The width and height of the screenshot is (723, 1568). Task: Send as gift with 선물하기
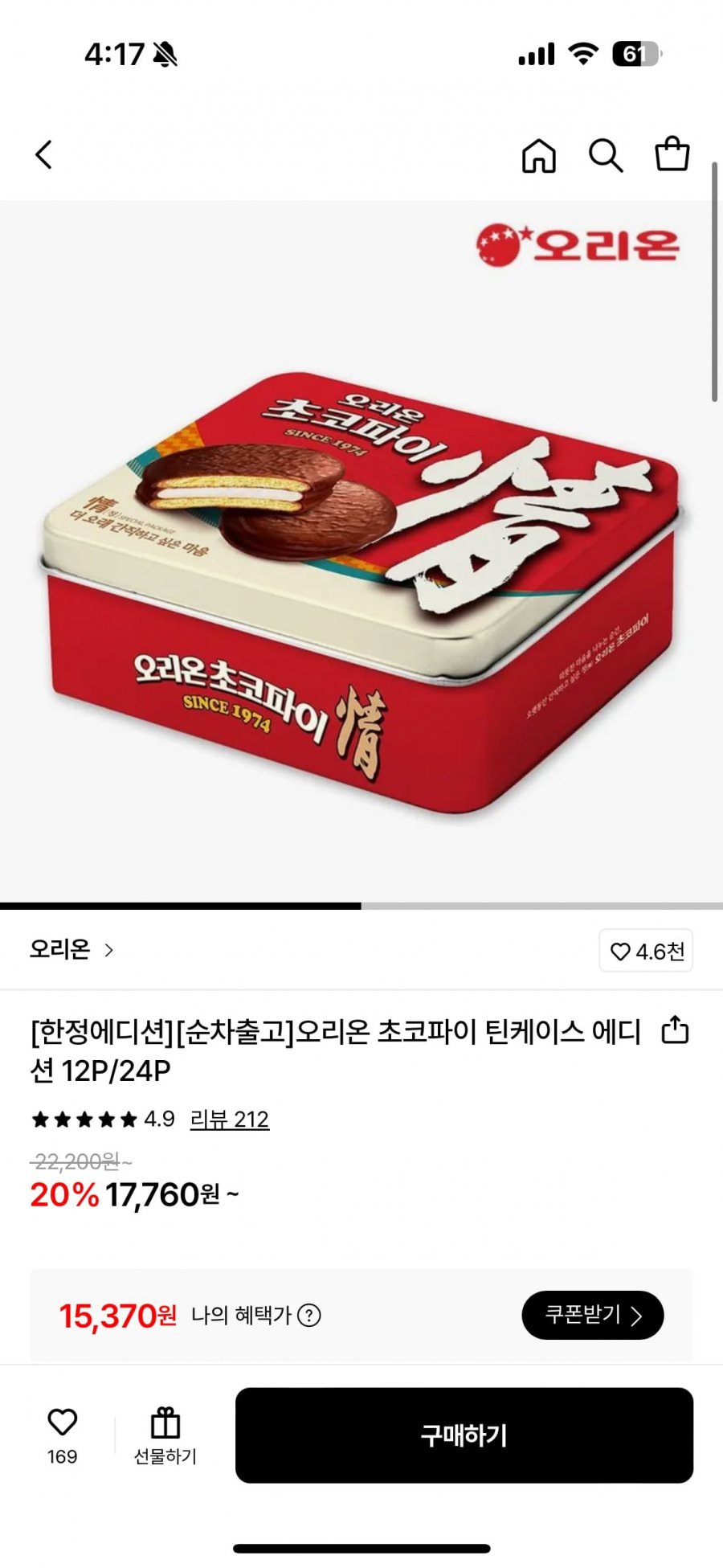tap(165, 1435)
